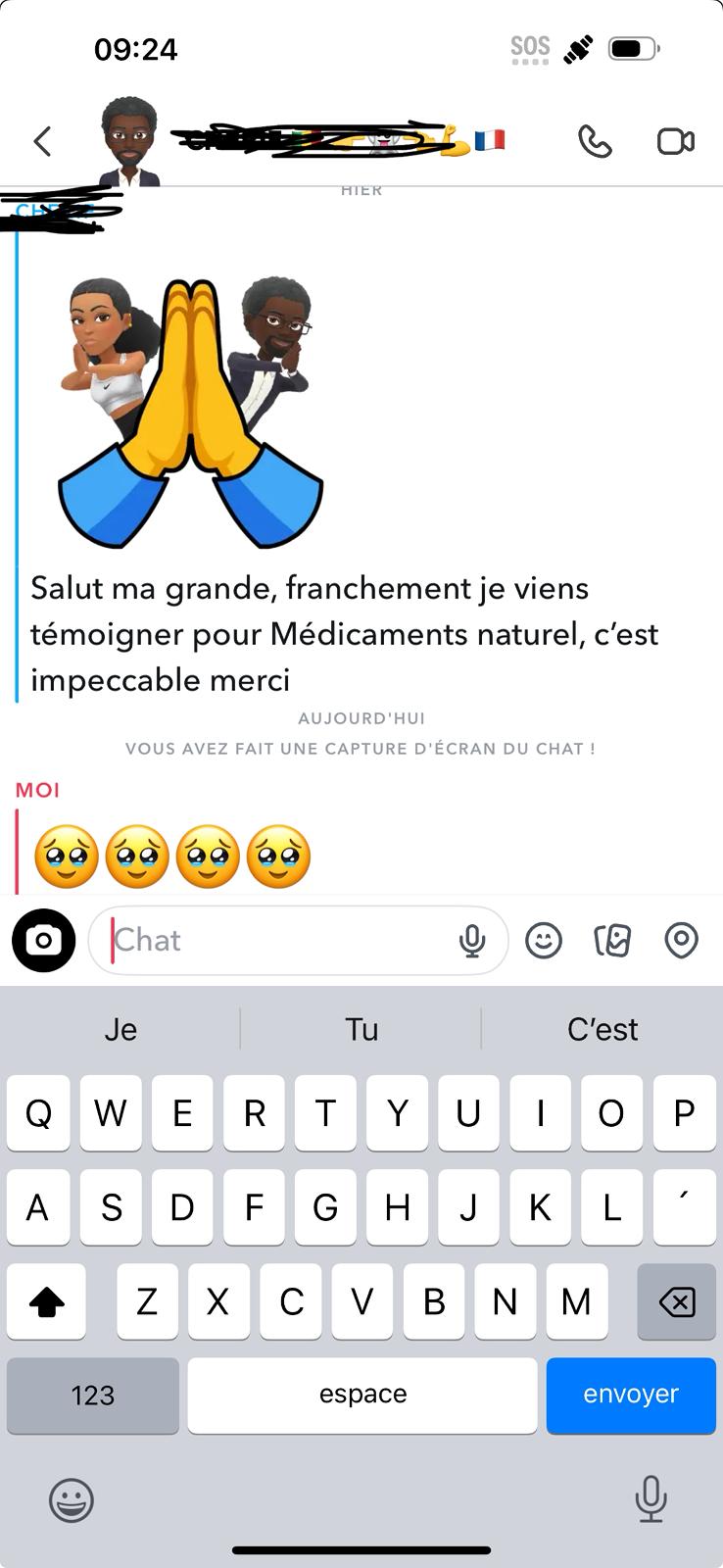
Task: Open the photo gallery cards icon
Action: (612, 941)
